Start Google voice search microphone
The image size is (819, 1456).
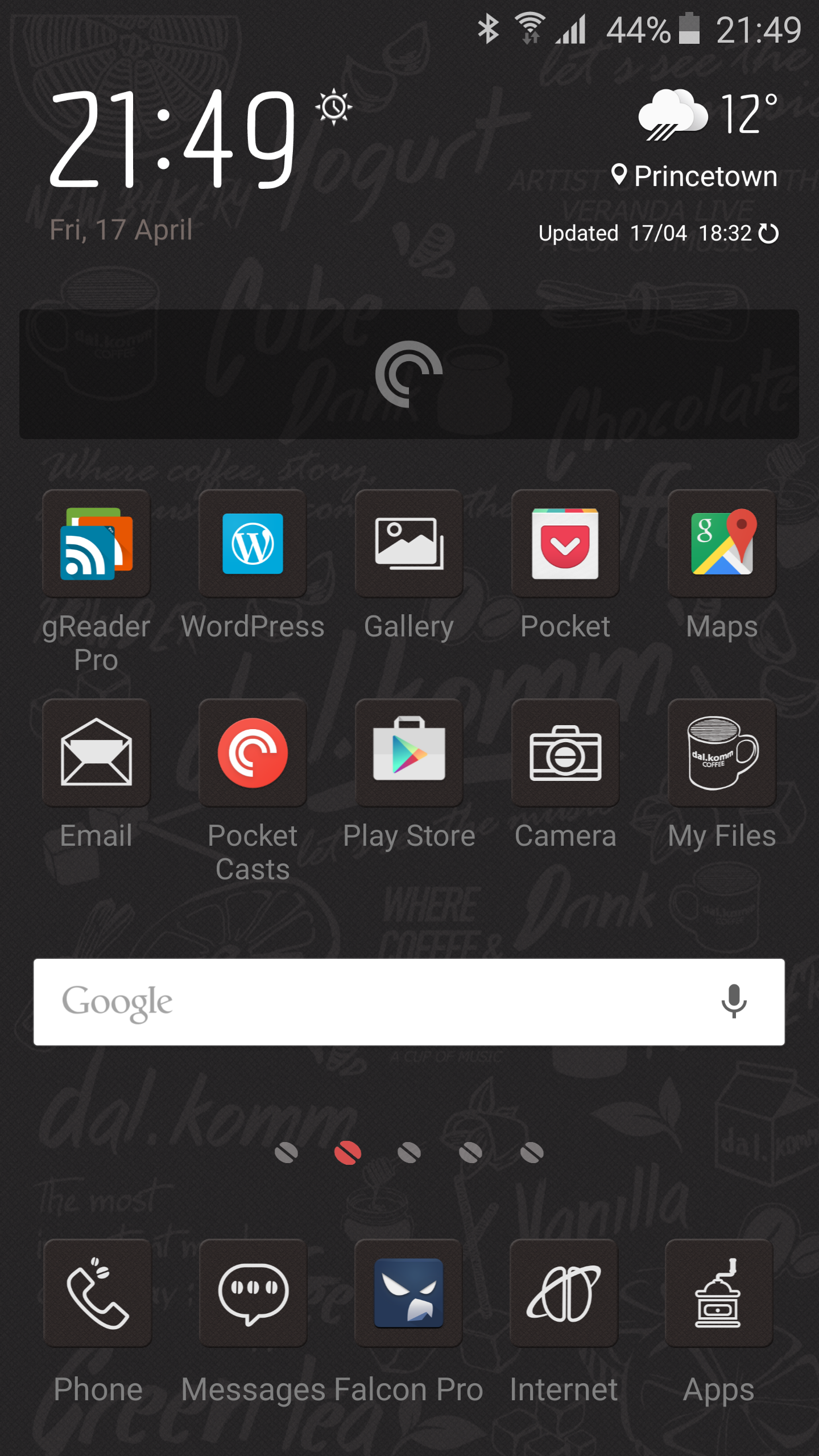point(734,1002)
